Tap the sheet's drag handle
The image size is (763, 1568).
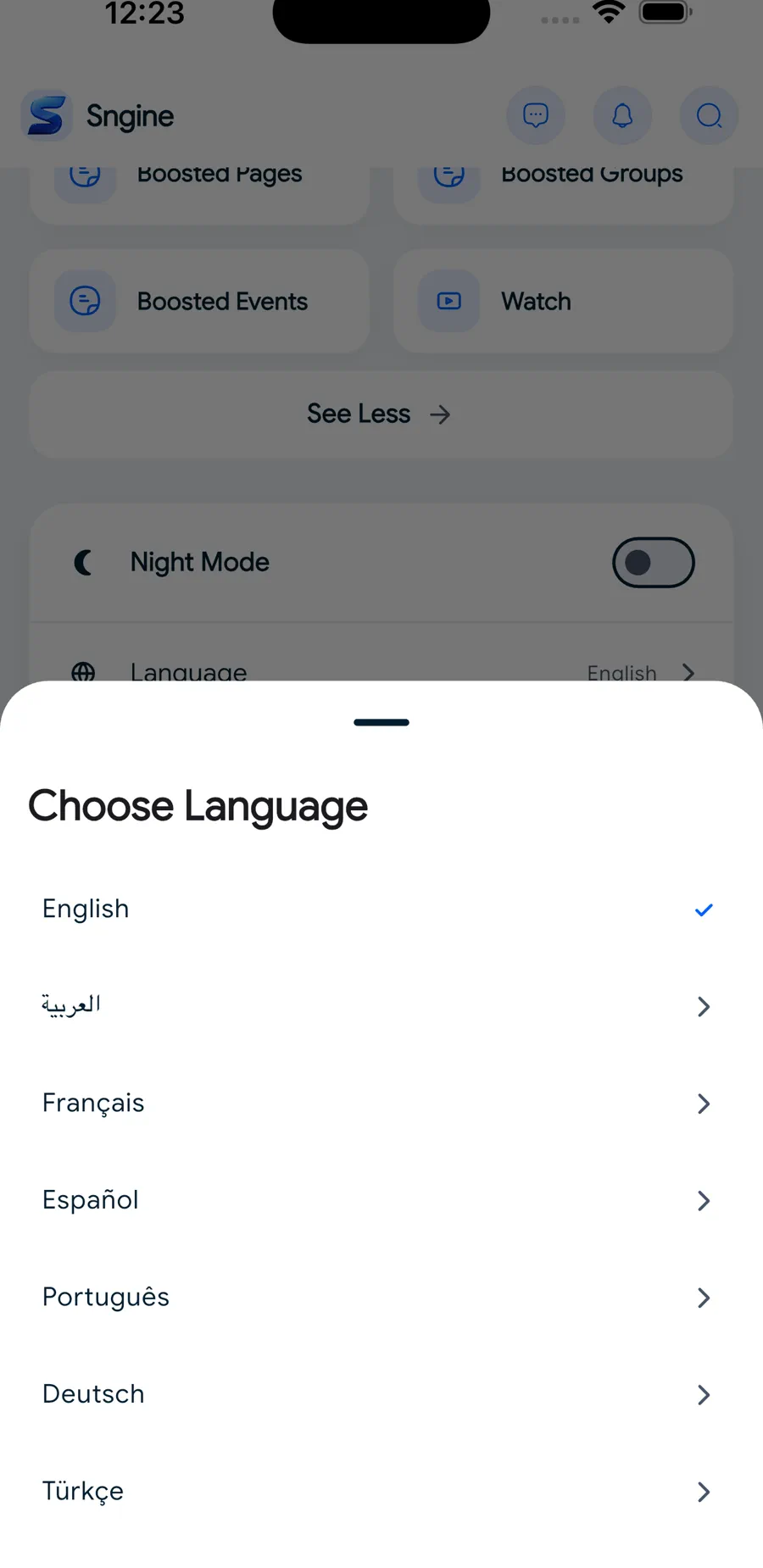coord(381,722)
